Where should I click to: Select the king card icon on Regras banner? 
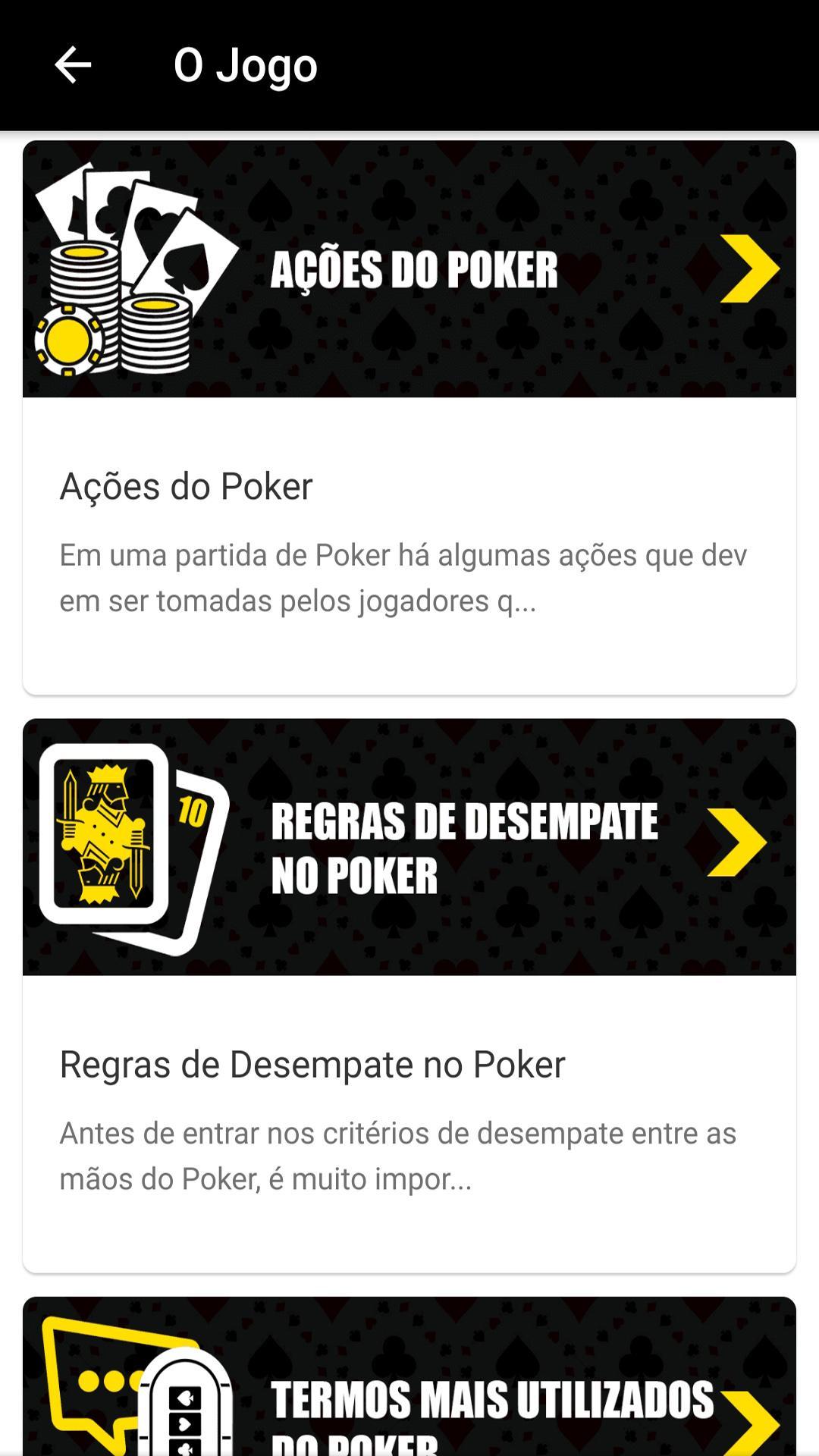click(x=102, y=830)
